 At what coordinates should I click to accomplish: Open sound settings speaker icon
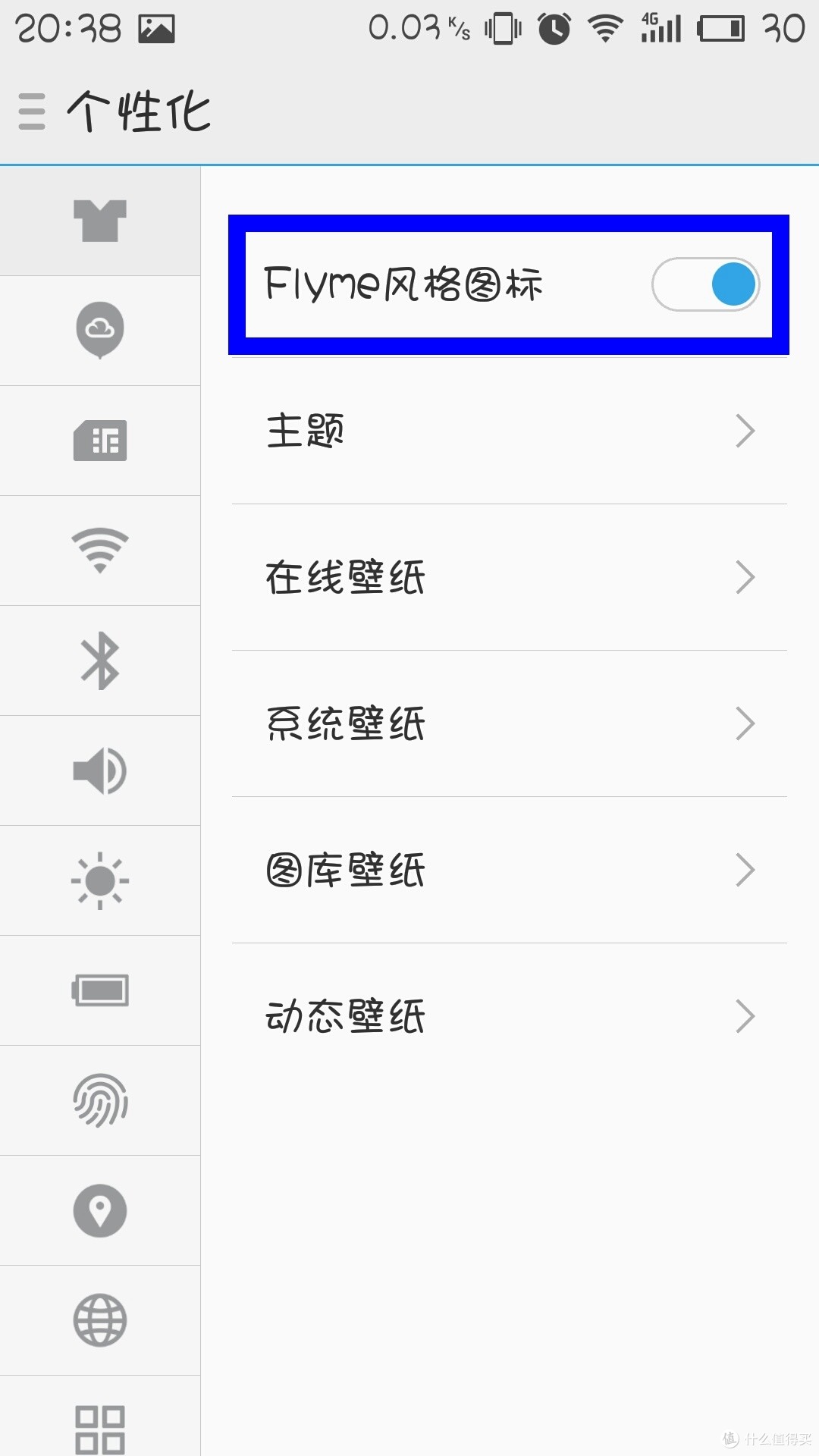100,770
